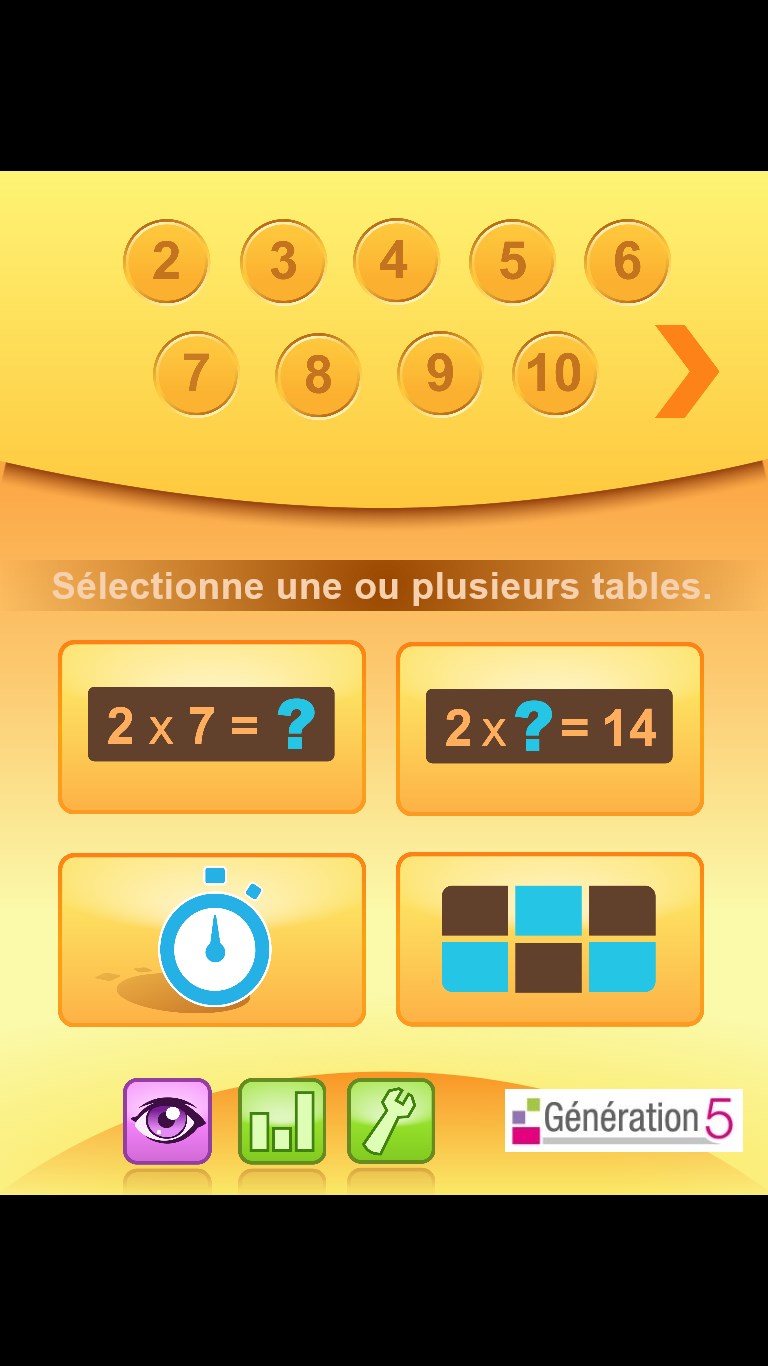
Task: Select multiplication table 2
Action: [x=166, y=262]
